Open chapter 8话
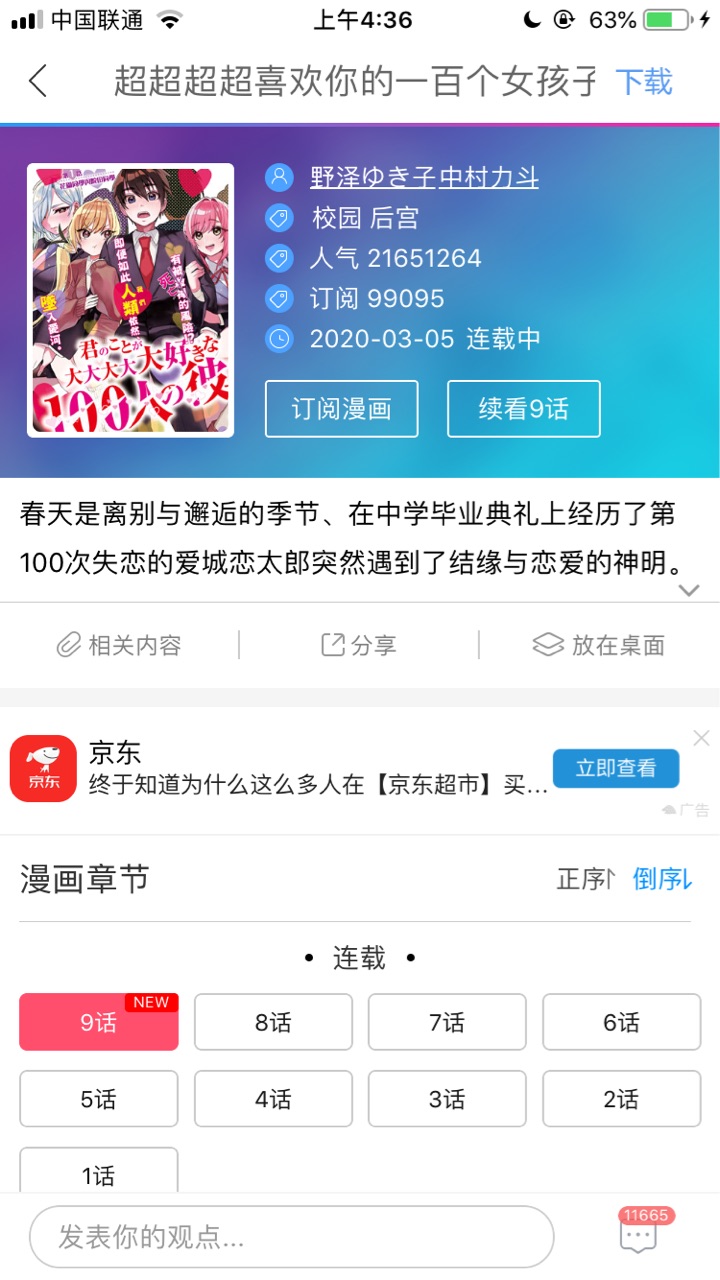 coord(273,1022)
